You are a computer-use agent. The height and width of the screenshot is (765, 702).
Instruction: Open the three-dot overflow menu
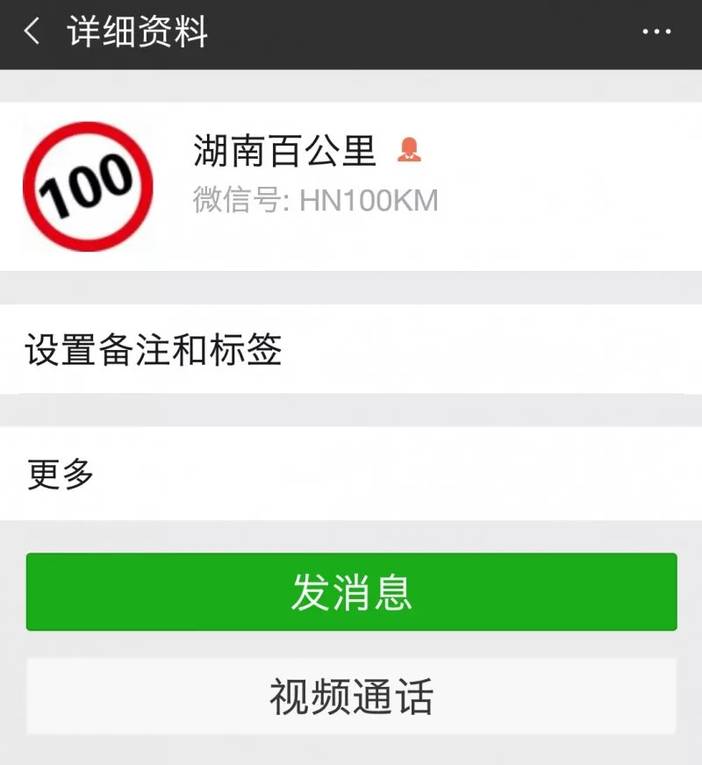pyautogui.click(x=656, y=32)
